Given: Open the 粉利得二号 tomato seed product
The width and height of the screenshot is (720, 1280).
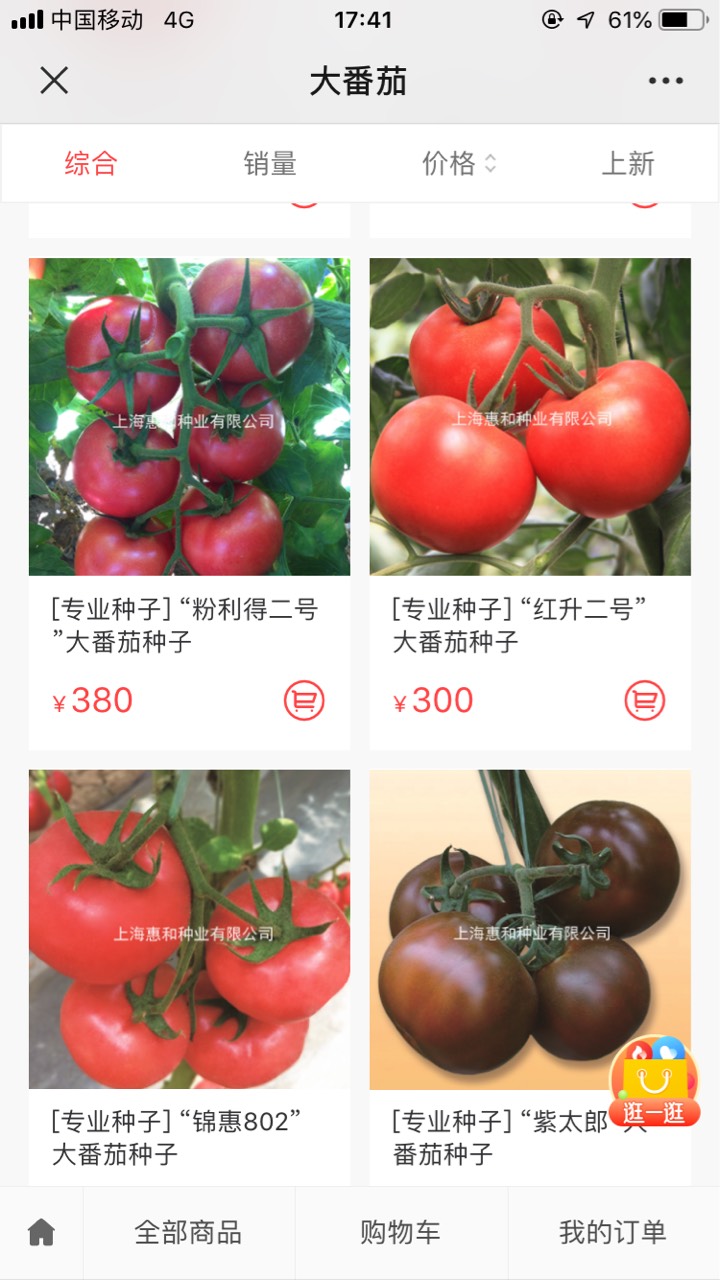Looking at the screenshot, I should click(x=189, y=418).
